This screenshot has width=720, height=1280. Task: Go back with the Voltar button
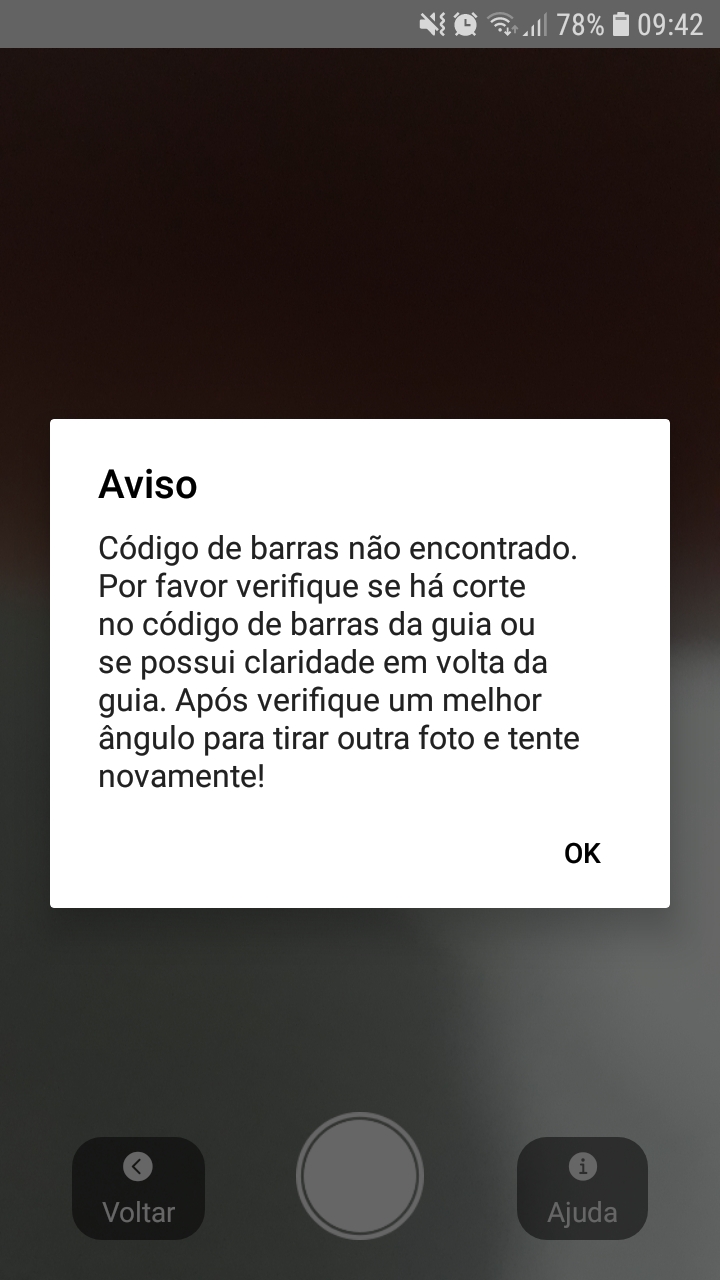[x=138, y=1188]
